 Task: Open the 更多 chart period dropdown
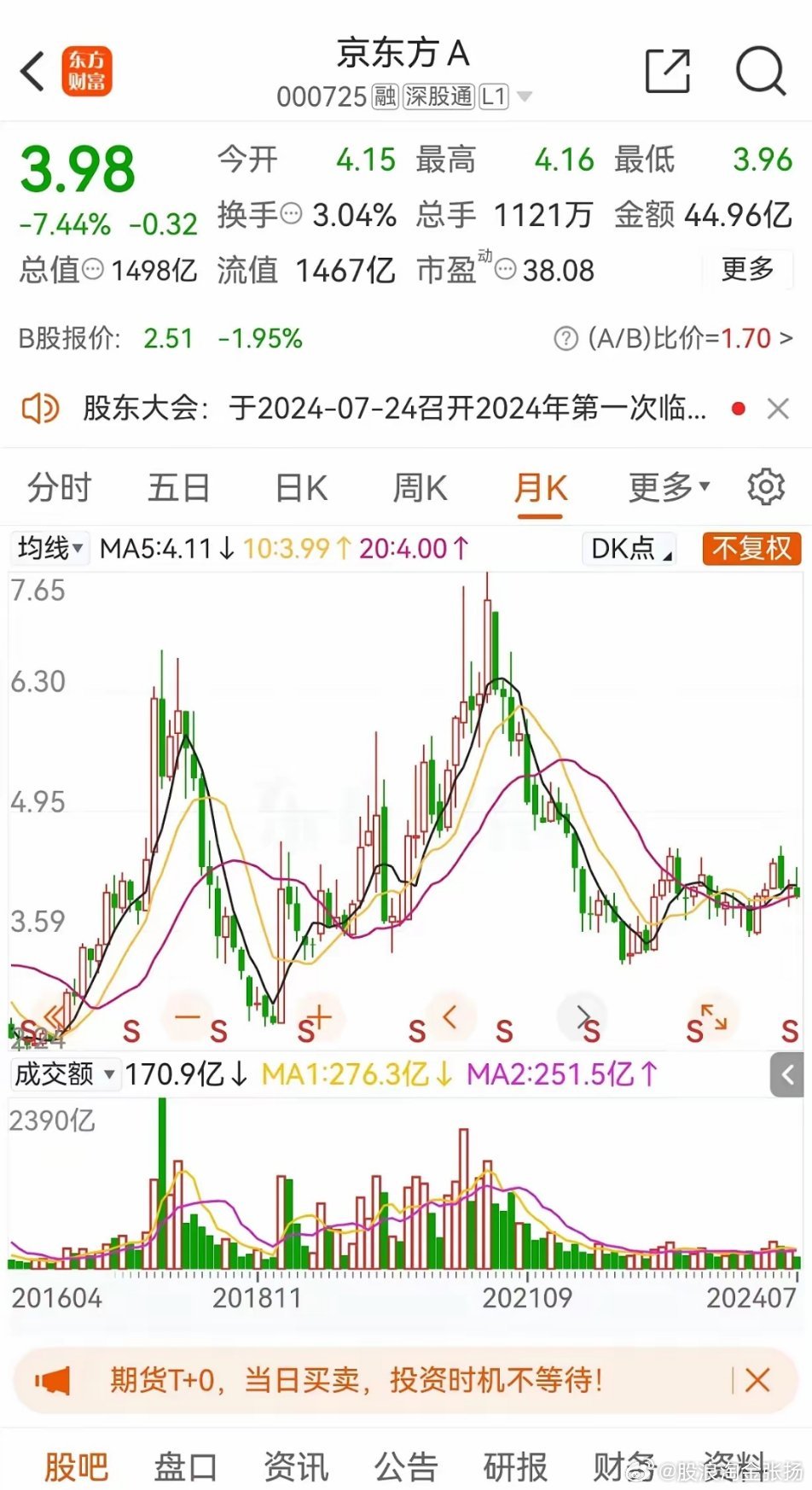tap(669, 487)
